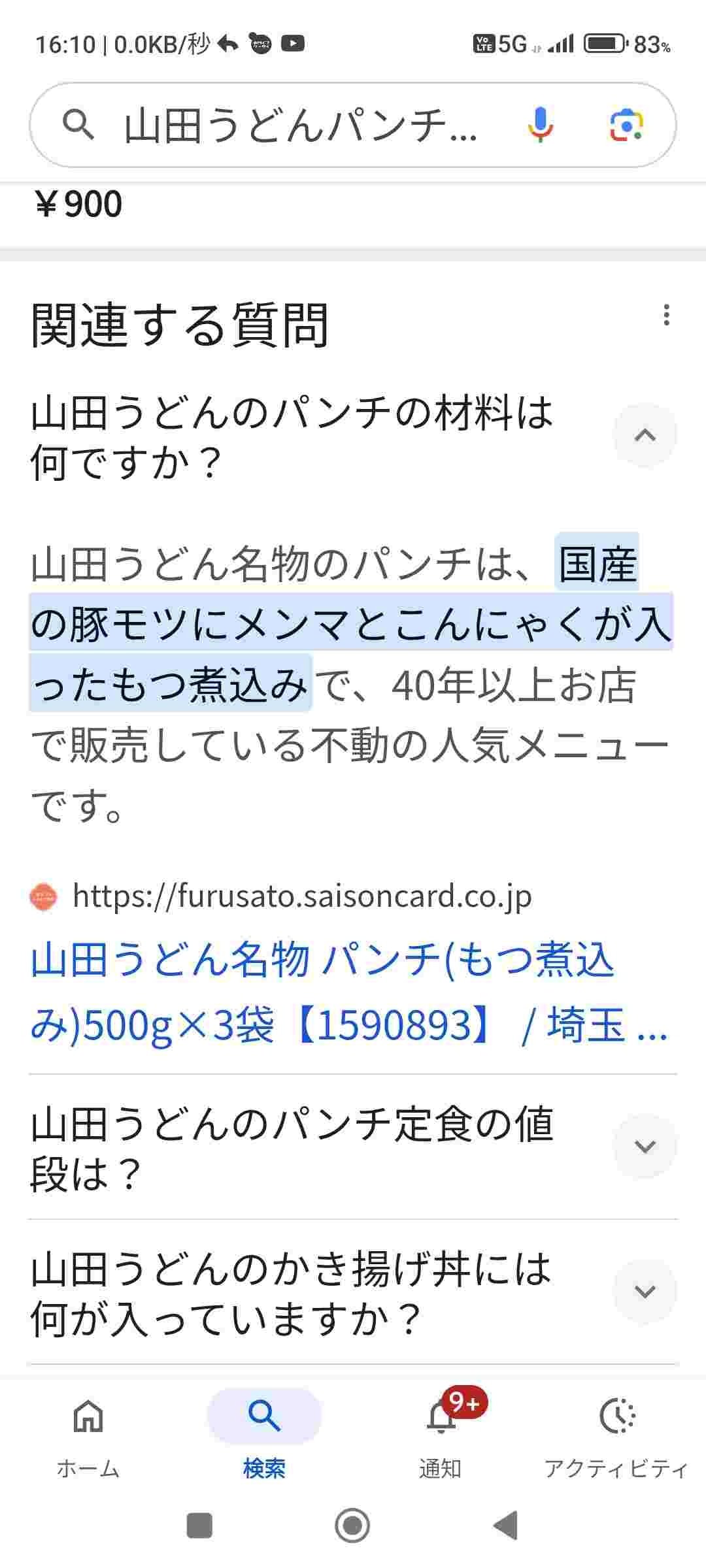Open overflow menu beside 関連する質問
706x1568 pixels.
click(666, 315)
